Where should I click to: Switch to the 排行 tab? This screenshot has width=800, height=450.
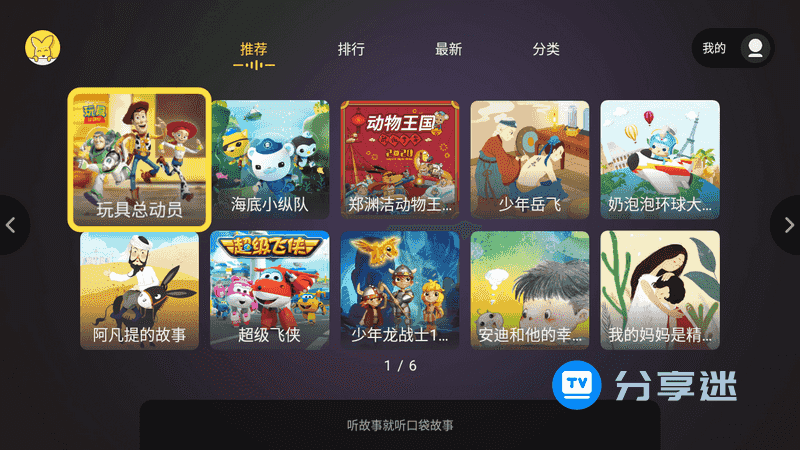(351, 49)
